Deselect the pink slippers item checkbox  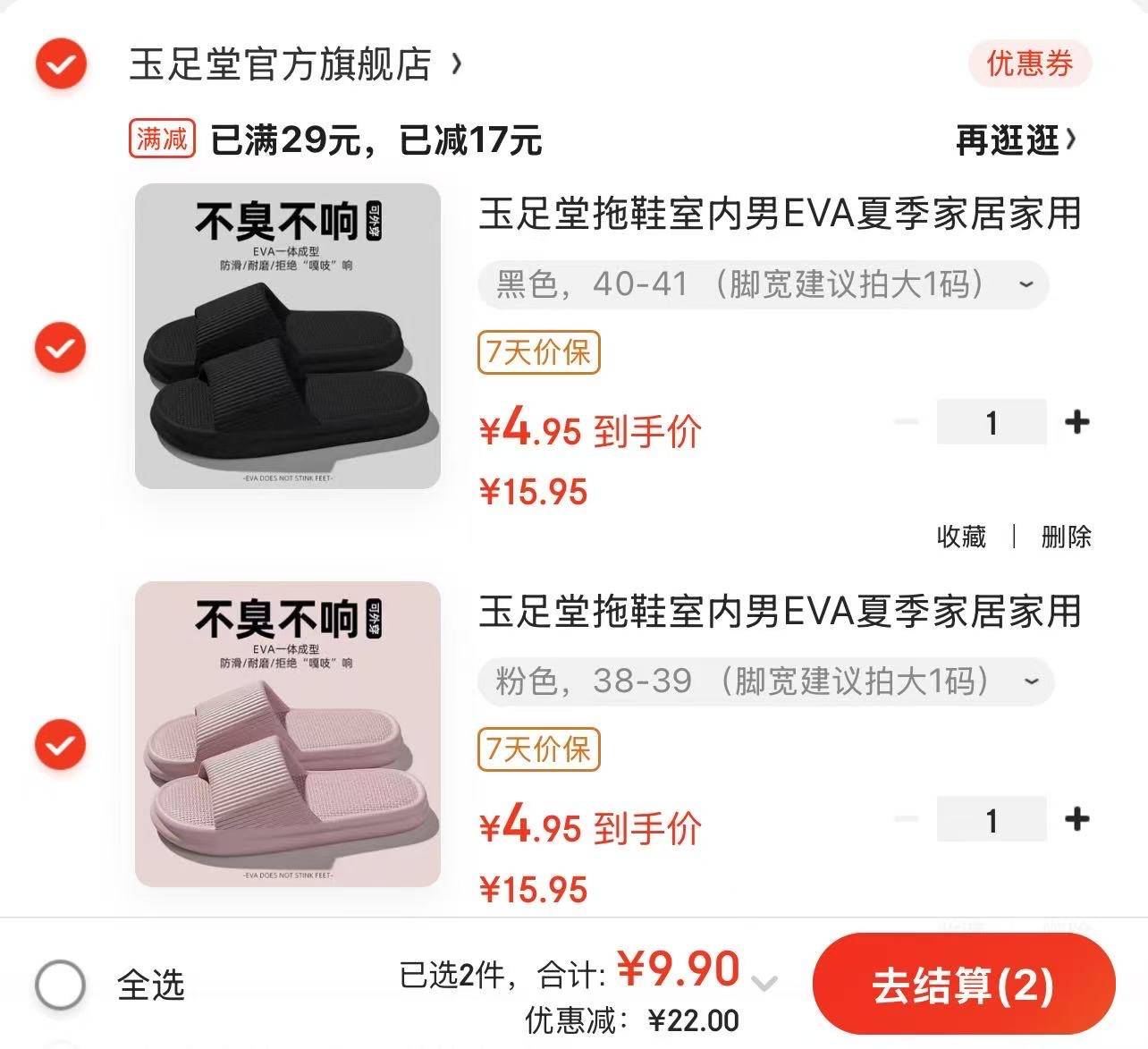(61, 744)
